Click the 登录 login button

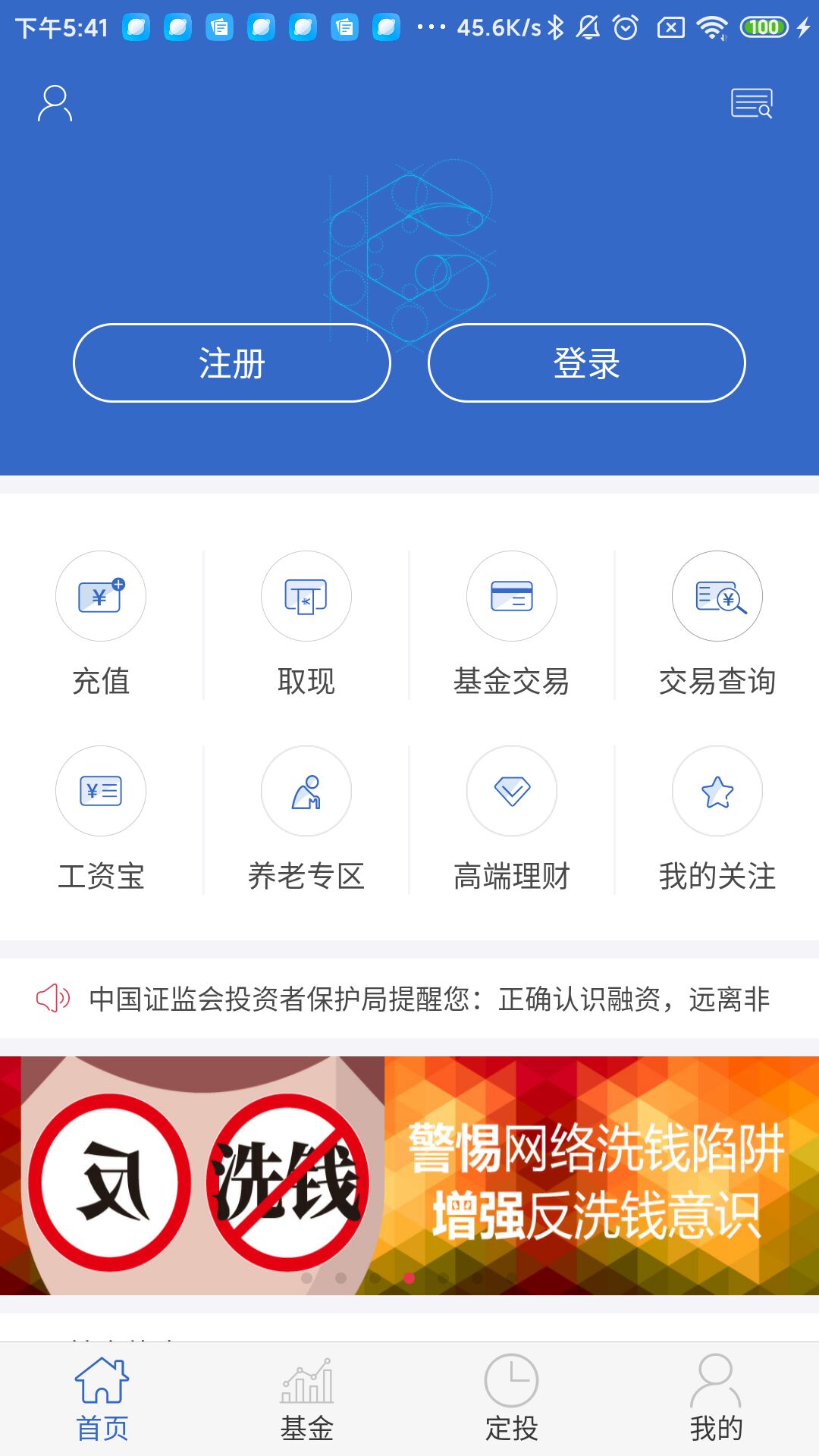[x=587, y=363]
